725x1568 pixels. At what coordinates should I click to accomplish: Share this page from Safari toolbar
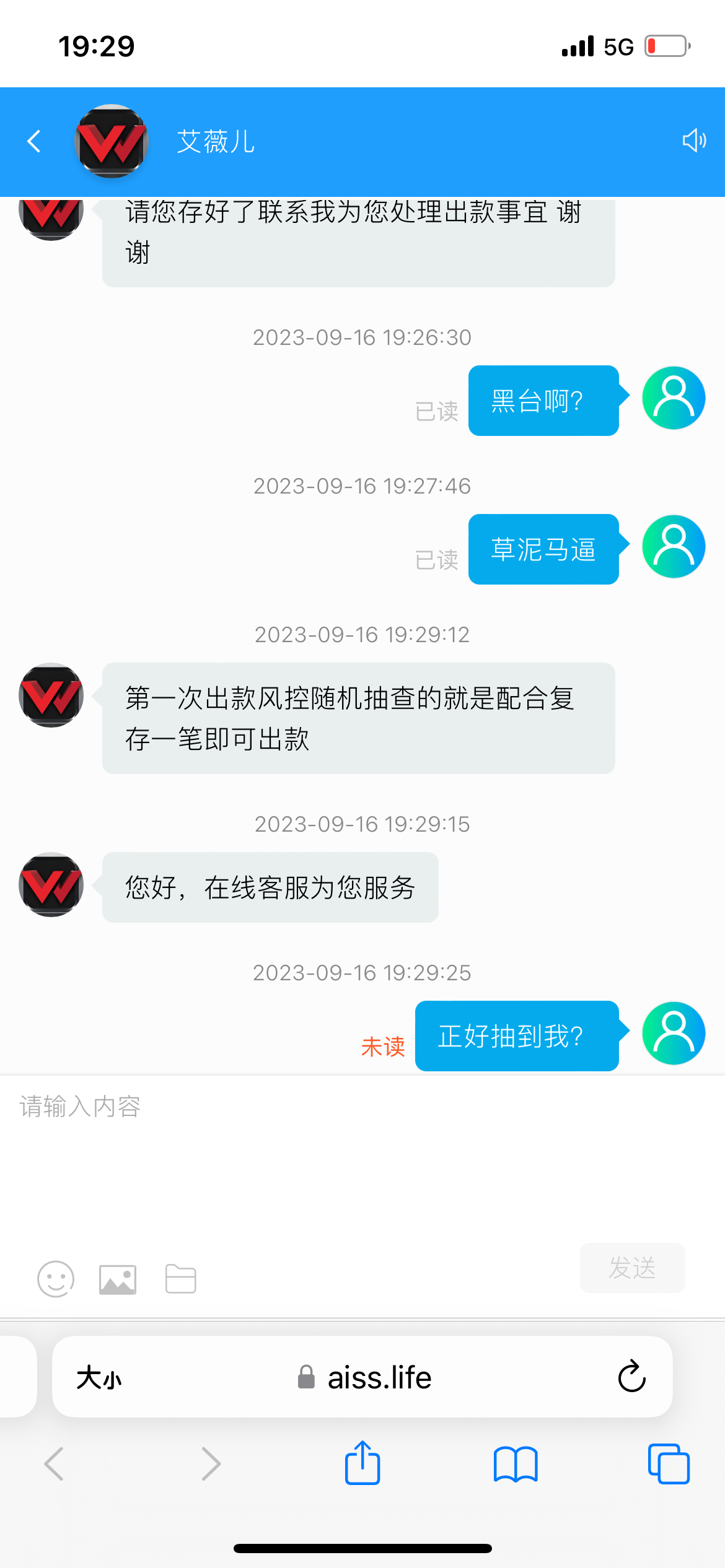click(x=362, y=1464)
